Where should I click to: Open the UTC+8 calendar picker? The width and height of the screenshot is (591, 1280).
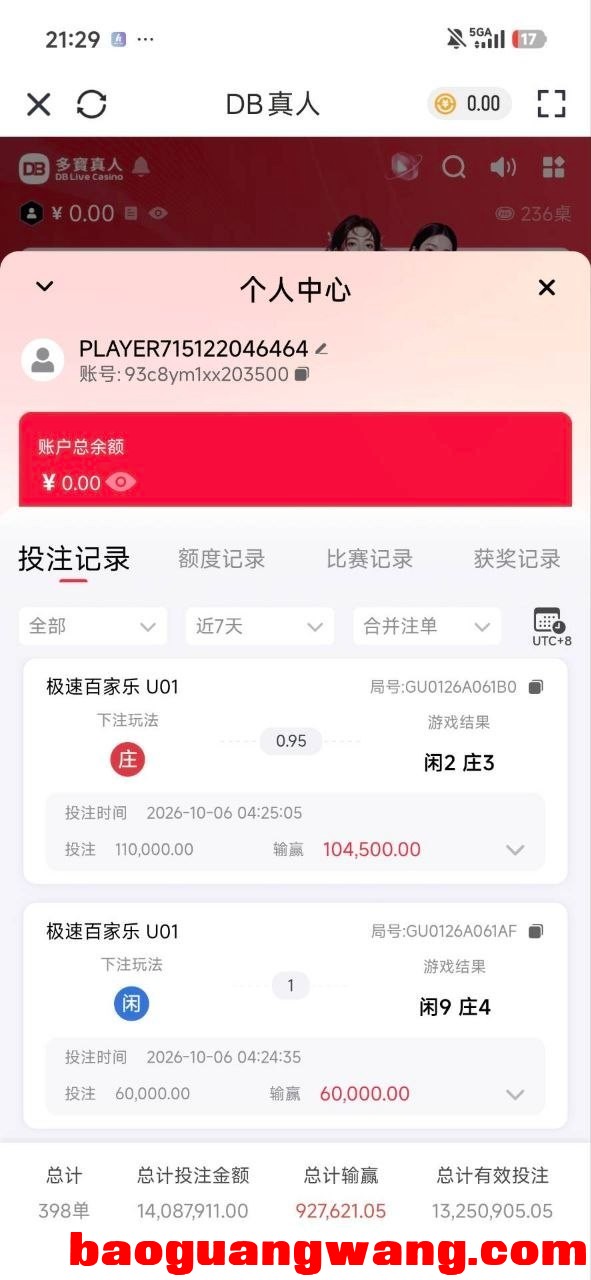point(551,627)
